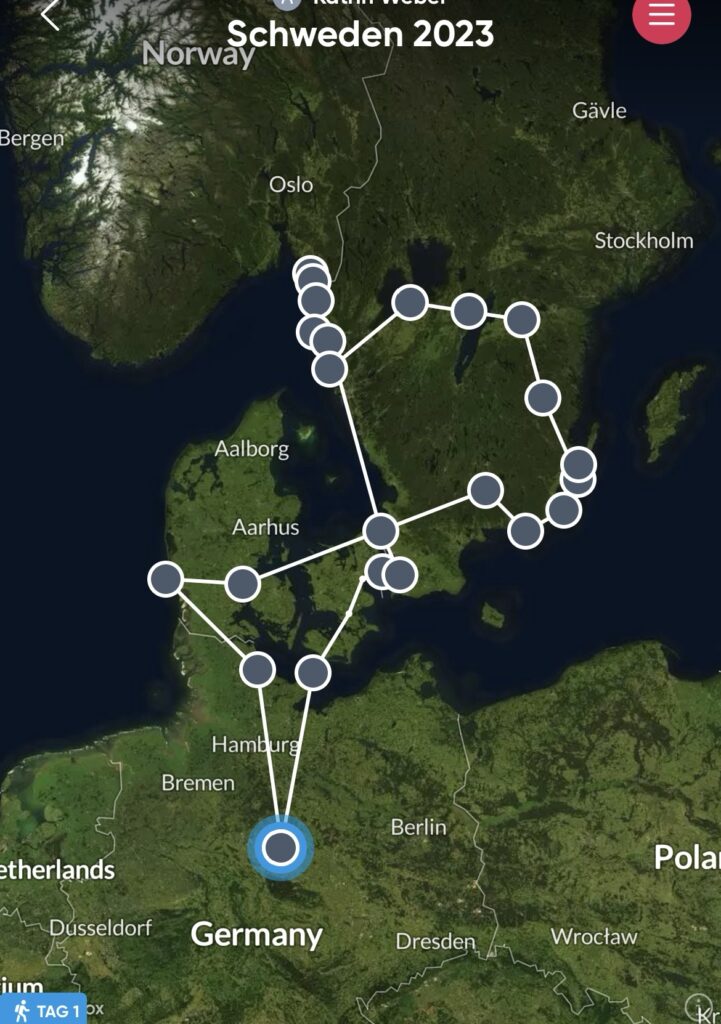Screen dimensions: 721x1024
Task: Select the highlighted blue marker in Germany
Action: (x=281, y=848)
